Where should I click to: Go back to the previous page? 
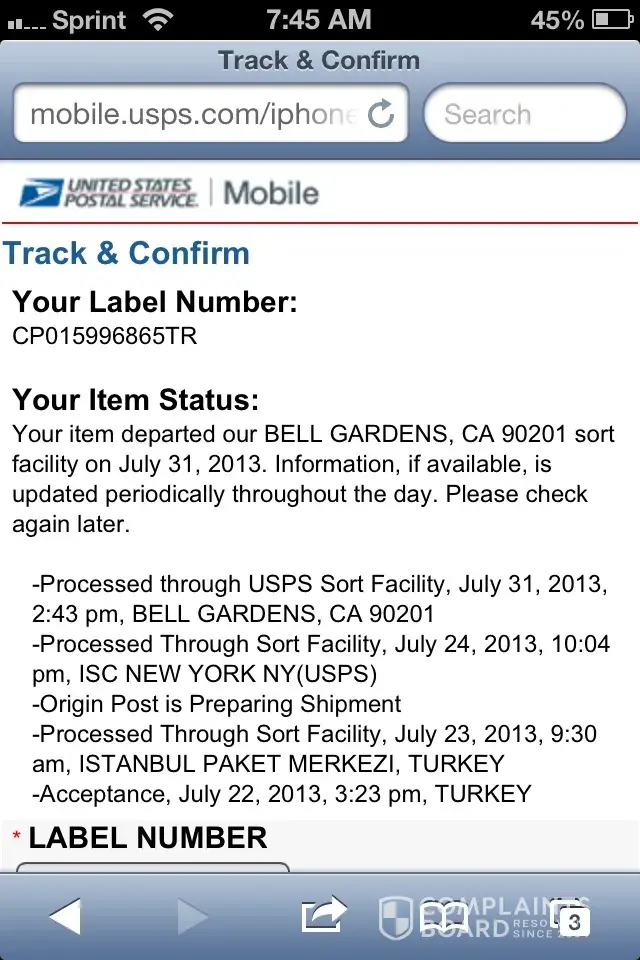pos(66,916)
